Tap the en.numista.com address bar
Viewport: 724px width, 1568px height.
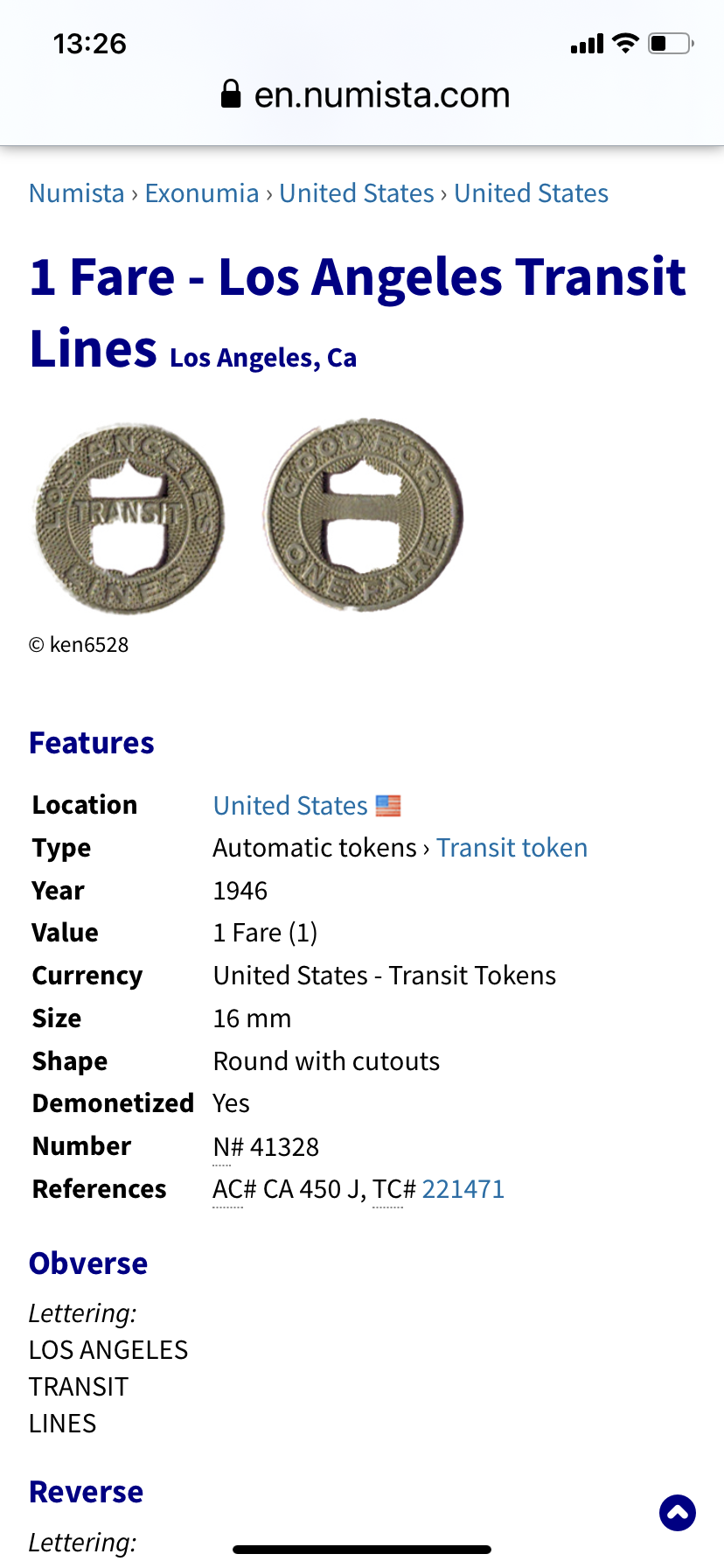(x=365, y=94)
